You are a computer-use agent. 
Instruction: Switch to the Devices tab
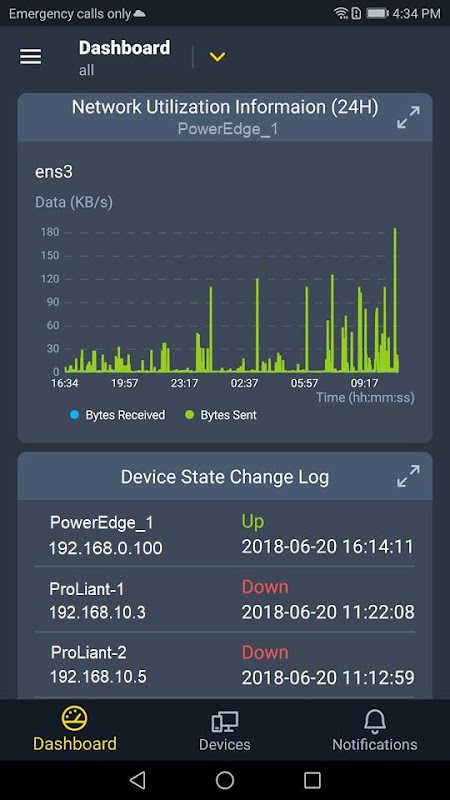pos(224,731)
